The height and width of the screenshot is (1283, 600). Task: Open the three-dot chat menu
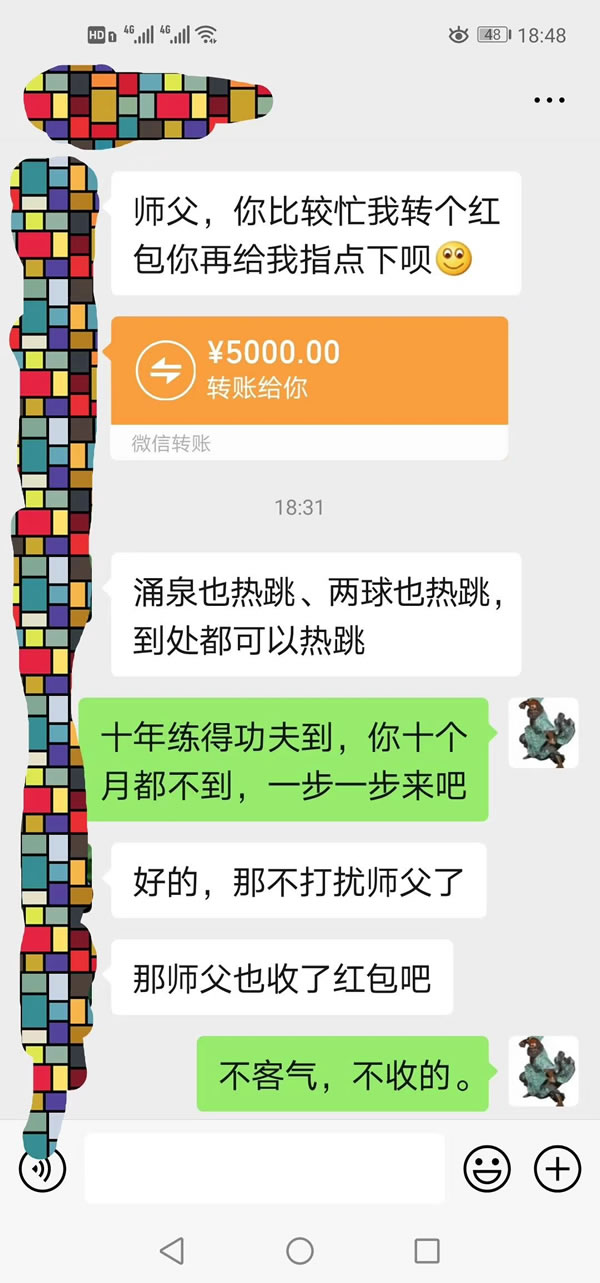pyautogui.click(x=549, y=101)
